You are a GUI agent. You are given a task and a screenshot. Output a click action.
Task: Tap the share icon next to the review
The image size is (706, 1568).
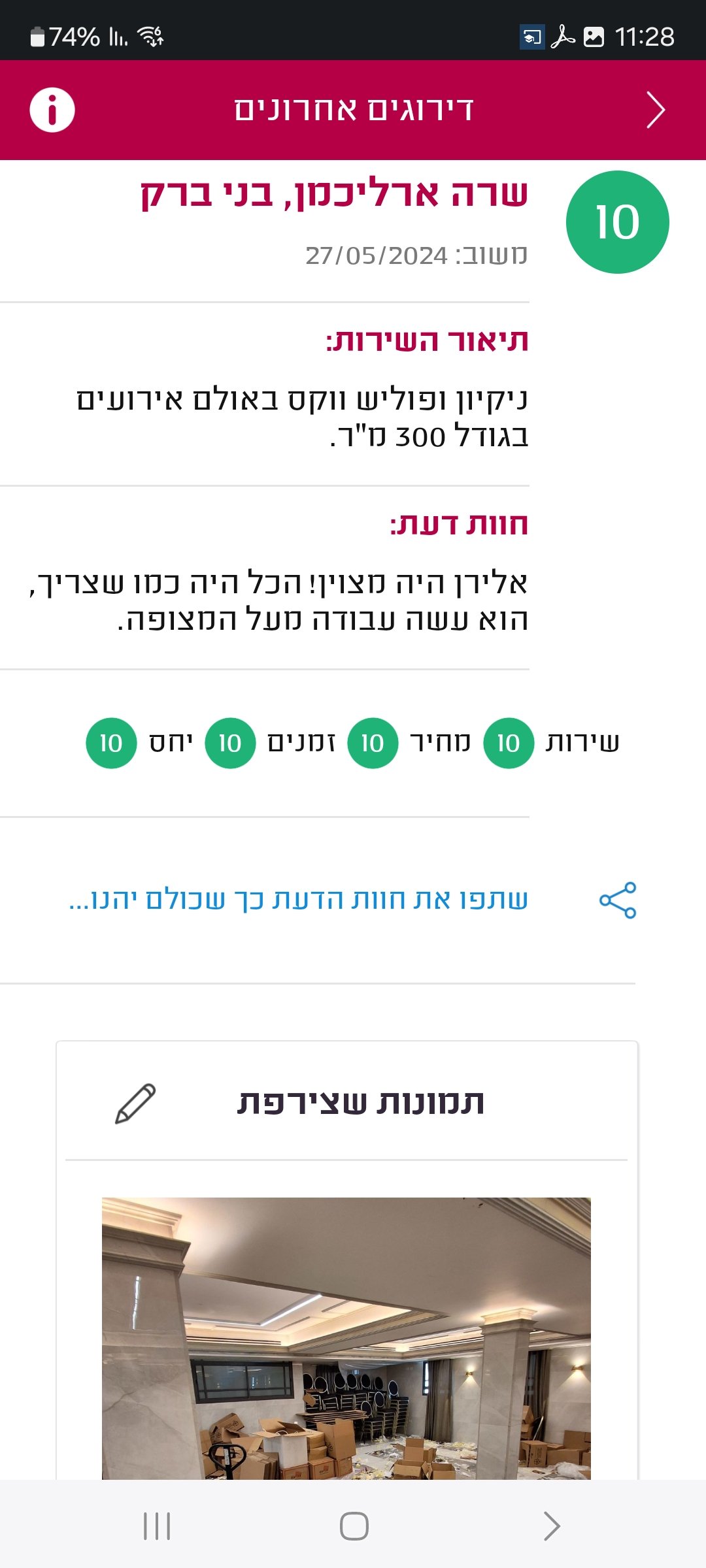(617, 902)
